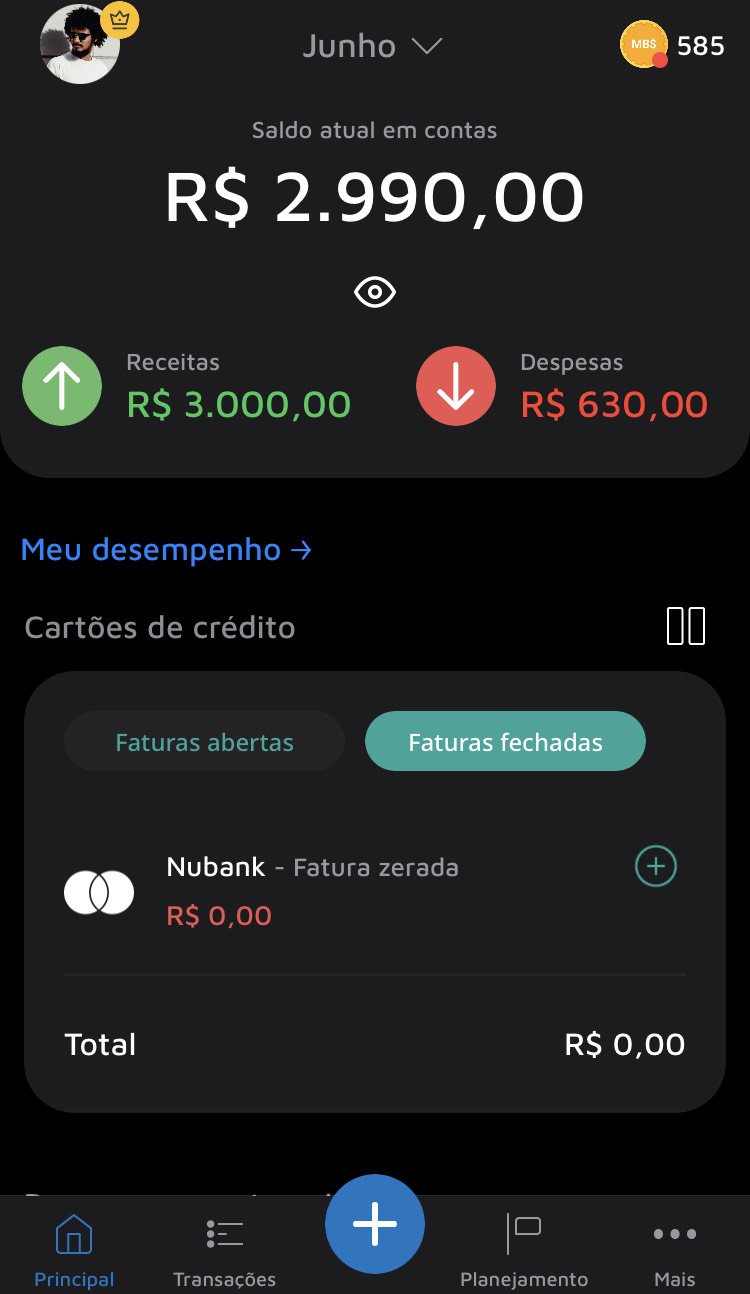Show the Mais menu
Viewport: 750px width, 1294px height.
[675, 1248]
